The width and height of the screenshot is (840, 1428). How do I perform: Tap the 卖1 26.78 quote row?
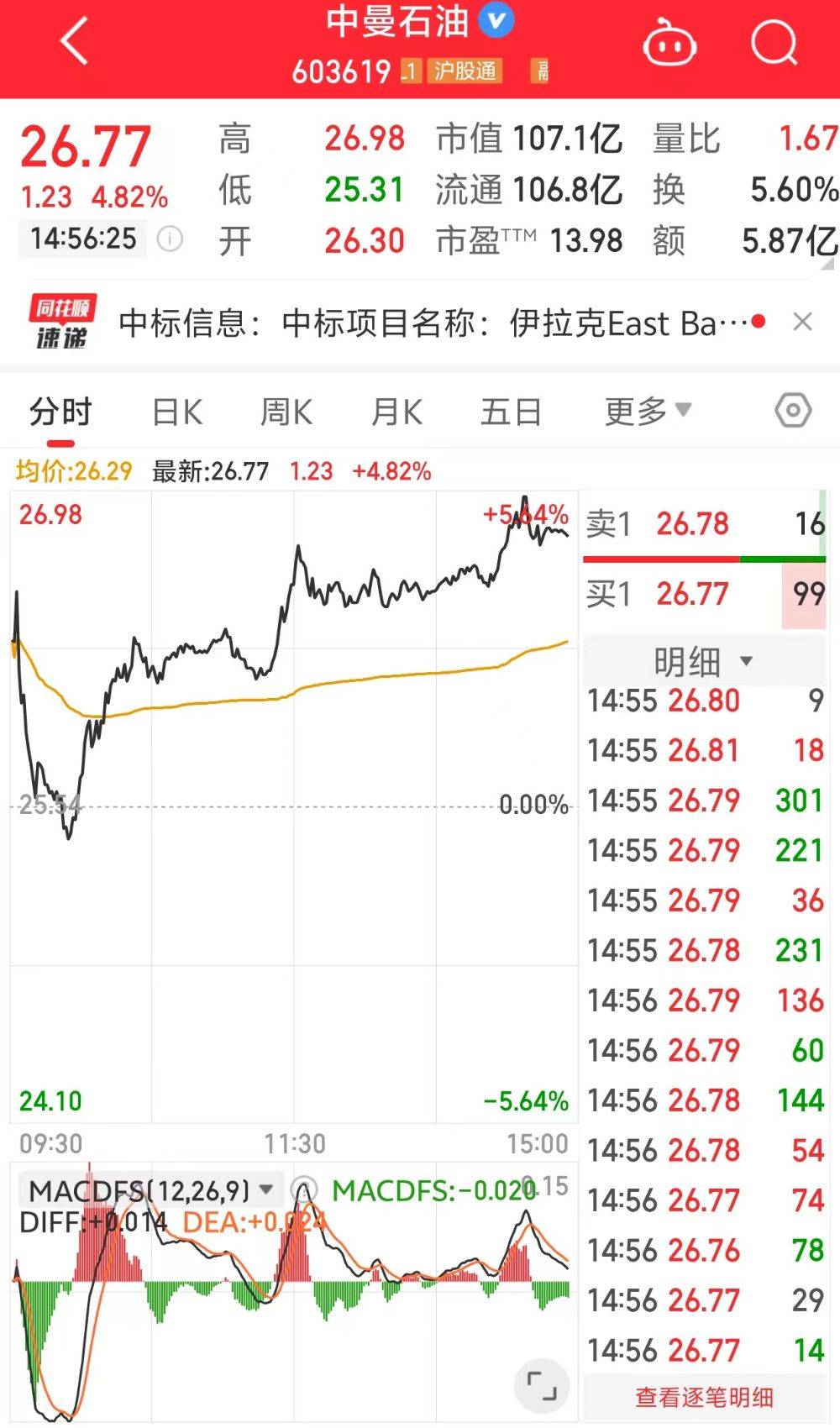tap(704, 524)
